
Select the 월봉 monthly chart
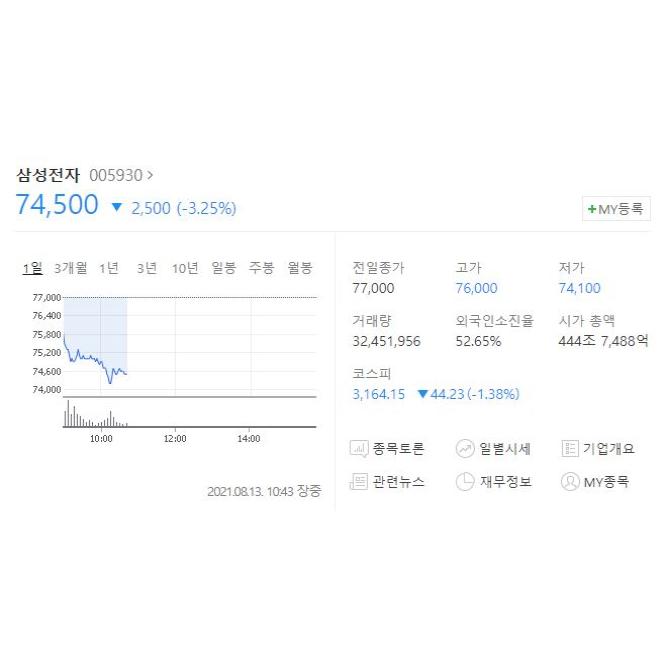pos(300,268)
